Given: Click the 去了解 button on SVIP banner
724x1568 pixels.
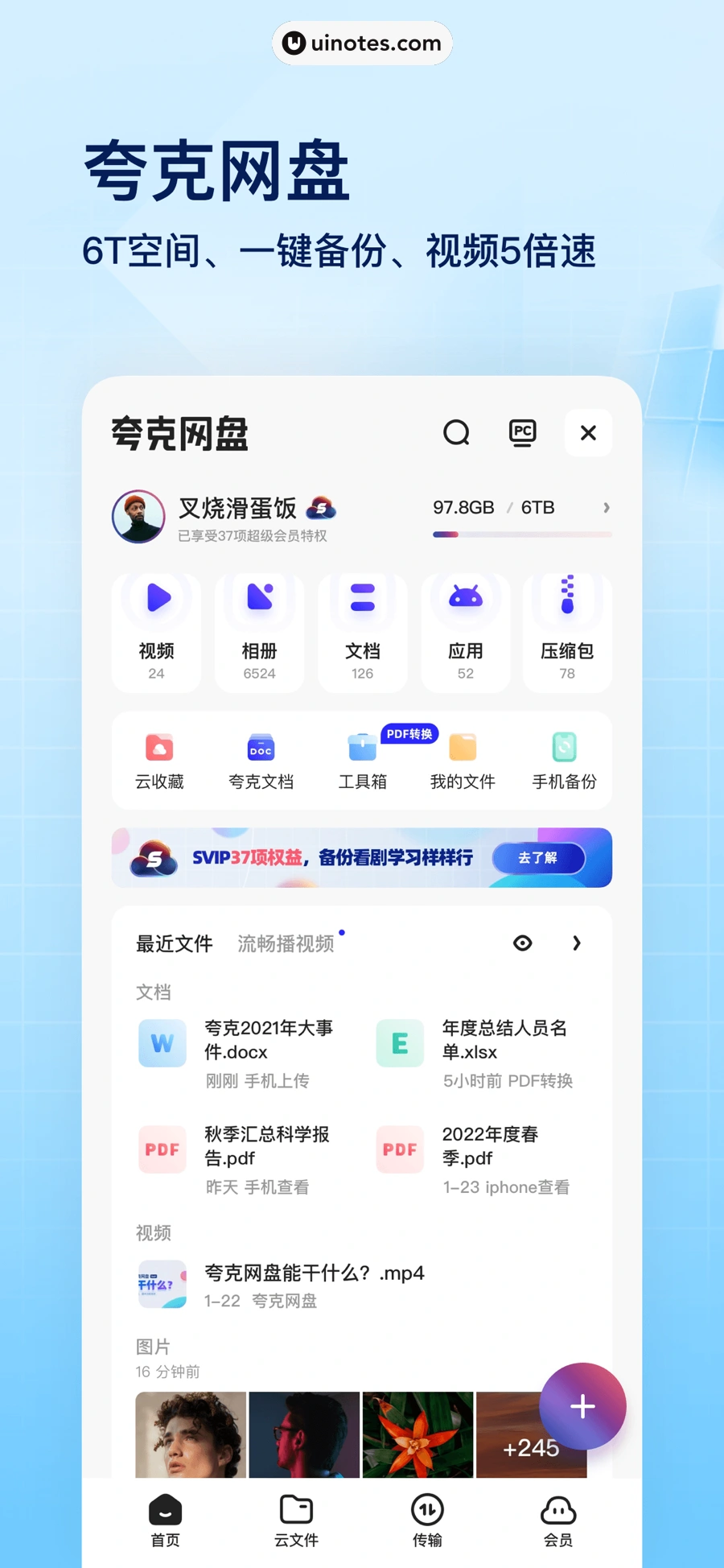Looking at the screenshot, I should point(539,858).
